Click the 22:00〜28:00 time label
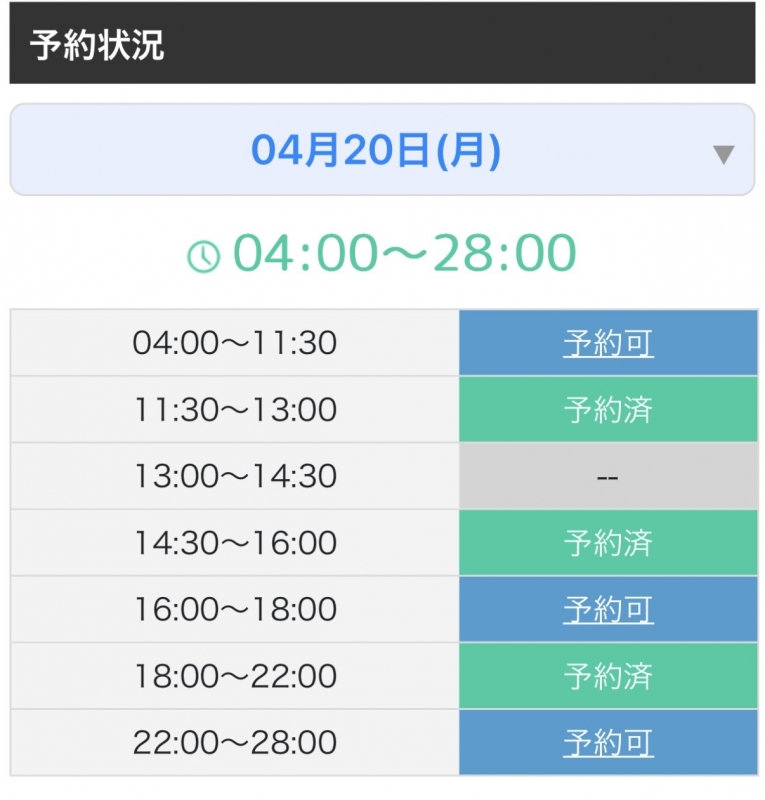765x800 pixels. point(234,743)
